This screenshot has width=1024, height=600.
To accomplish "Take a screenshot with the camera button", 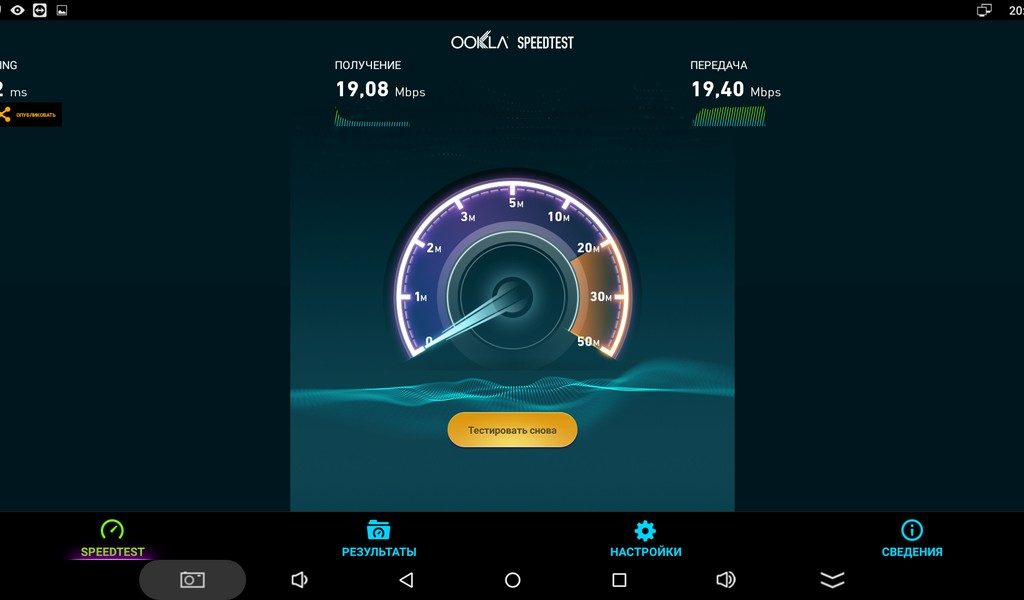I will pos(192,580).
